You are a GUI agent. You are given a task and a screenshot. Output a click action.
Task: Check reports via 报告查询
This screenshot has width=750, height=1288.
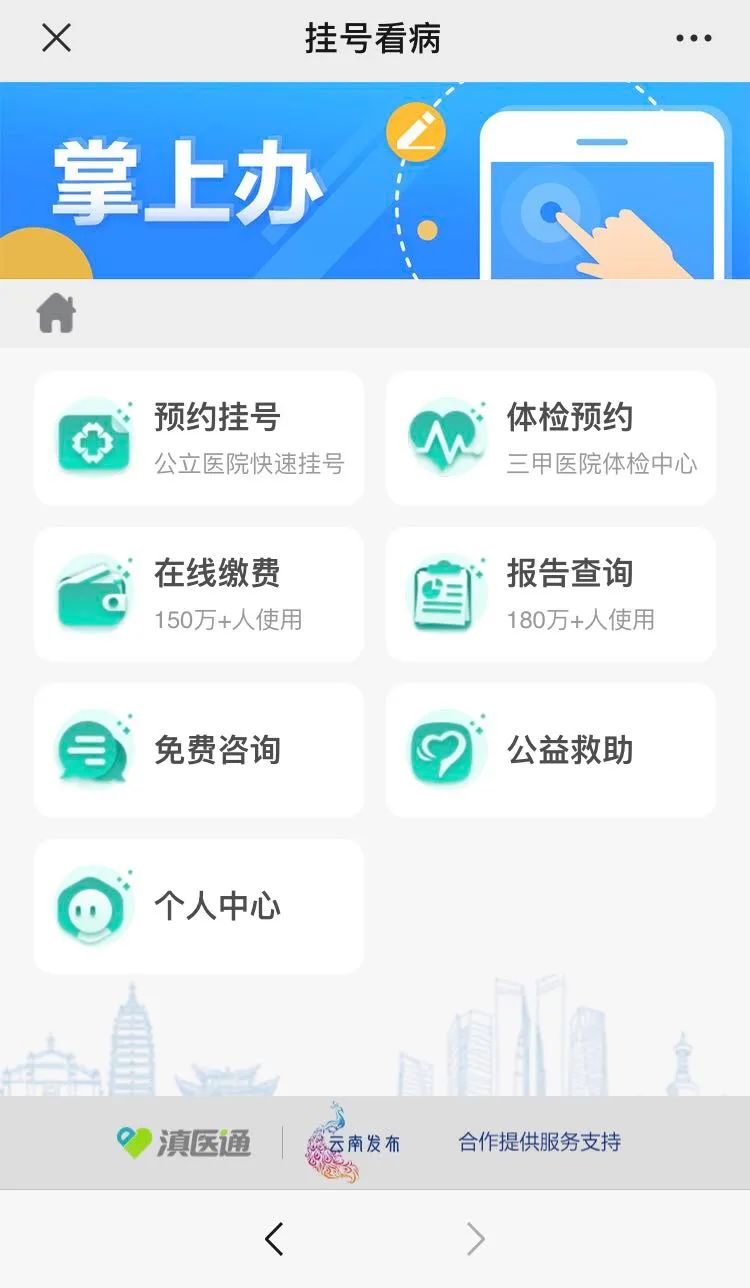551,594
